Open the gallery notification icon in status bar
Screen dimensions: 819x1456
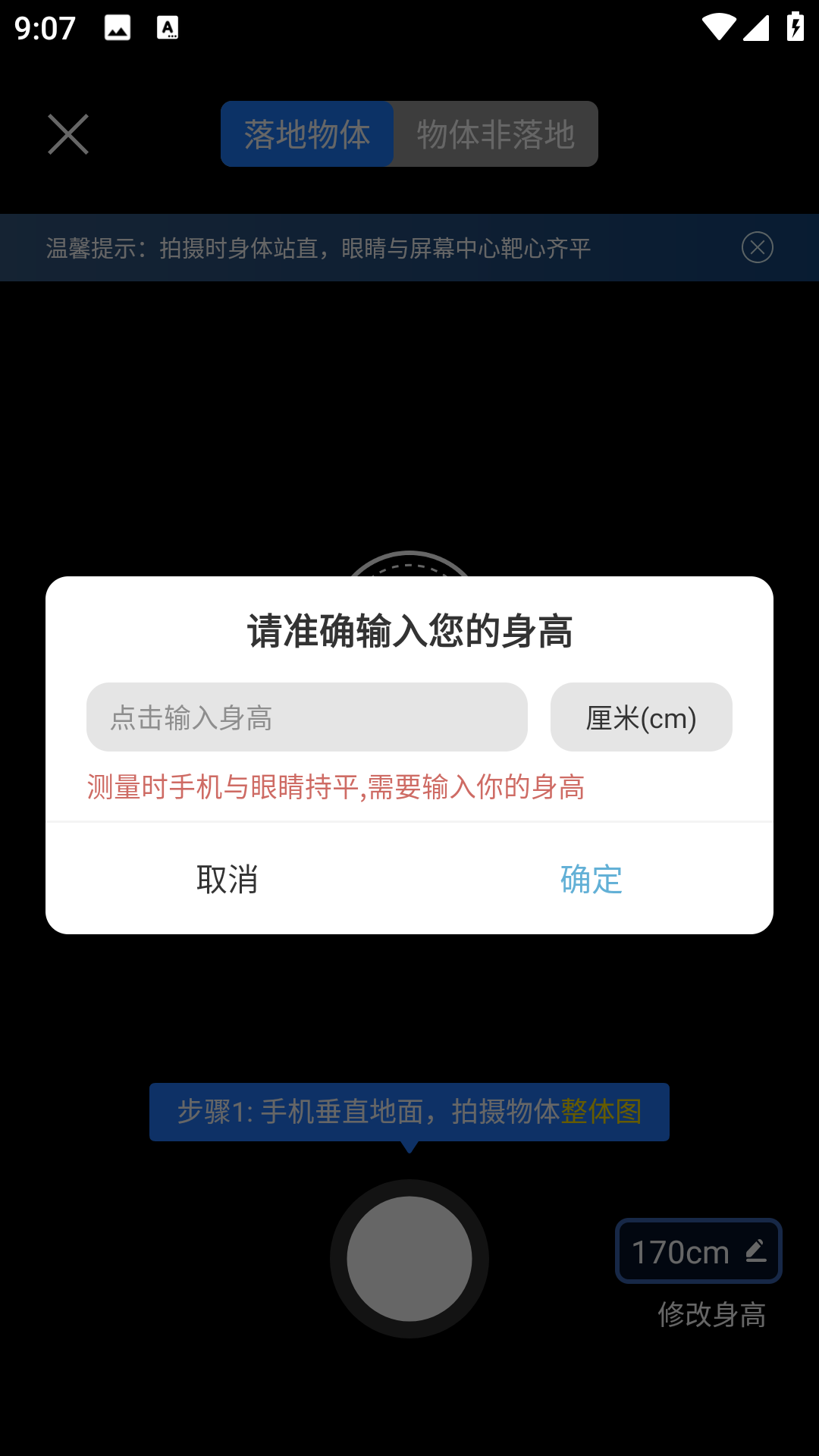pyautogui.click(x=118, y=28)
